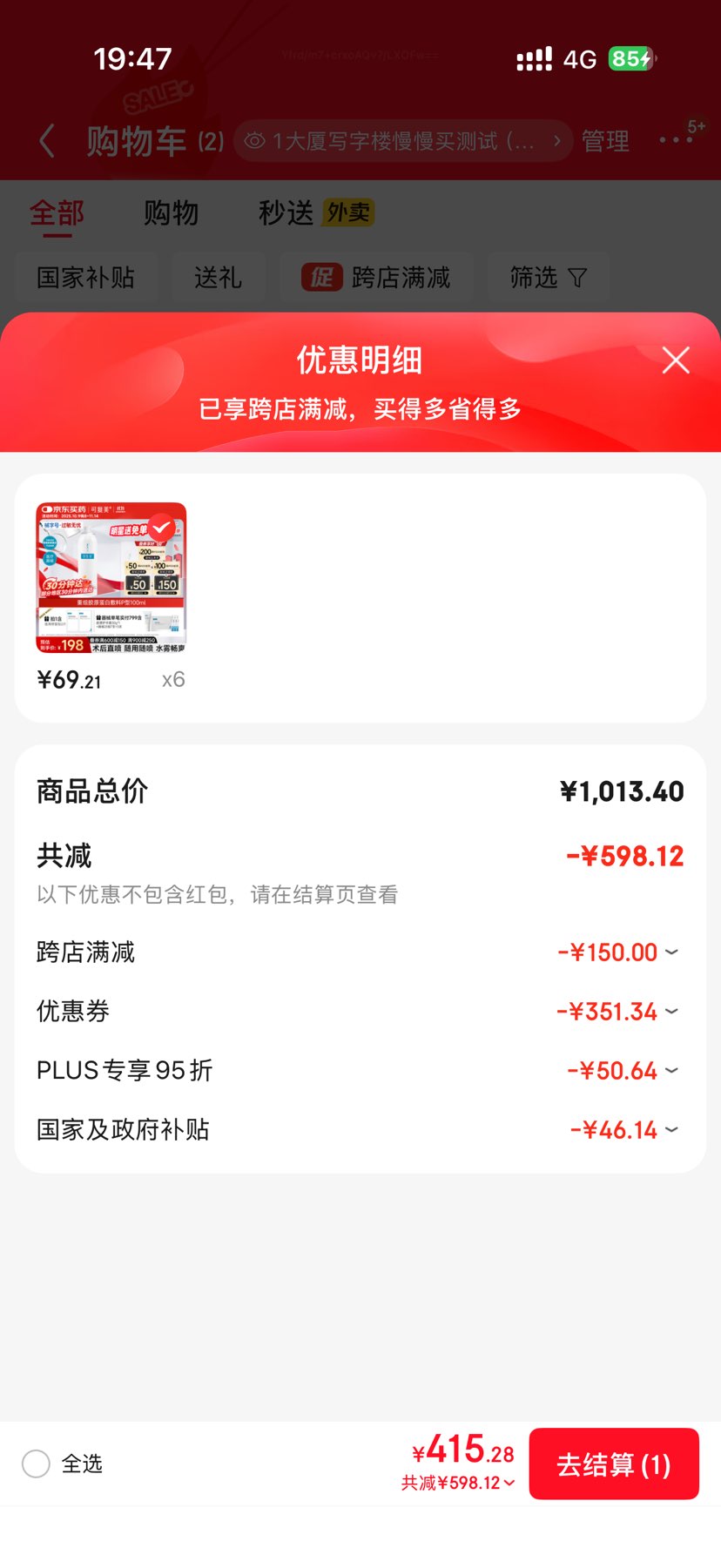Expand the 优惠券 coupon breakdown

tap(670, 1011)
